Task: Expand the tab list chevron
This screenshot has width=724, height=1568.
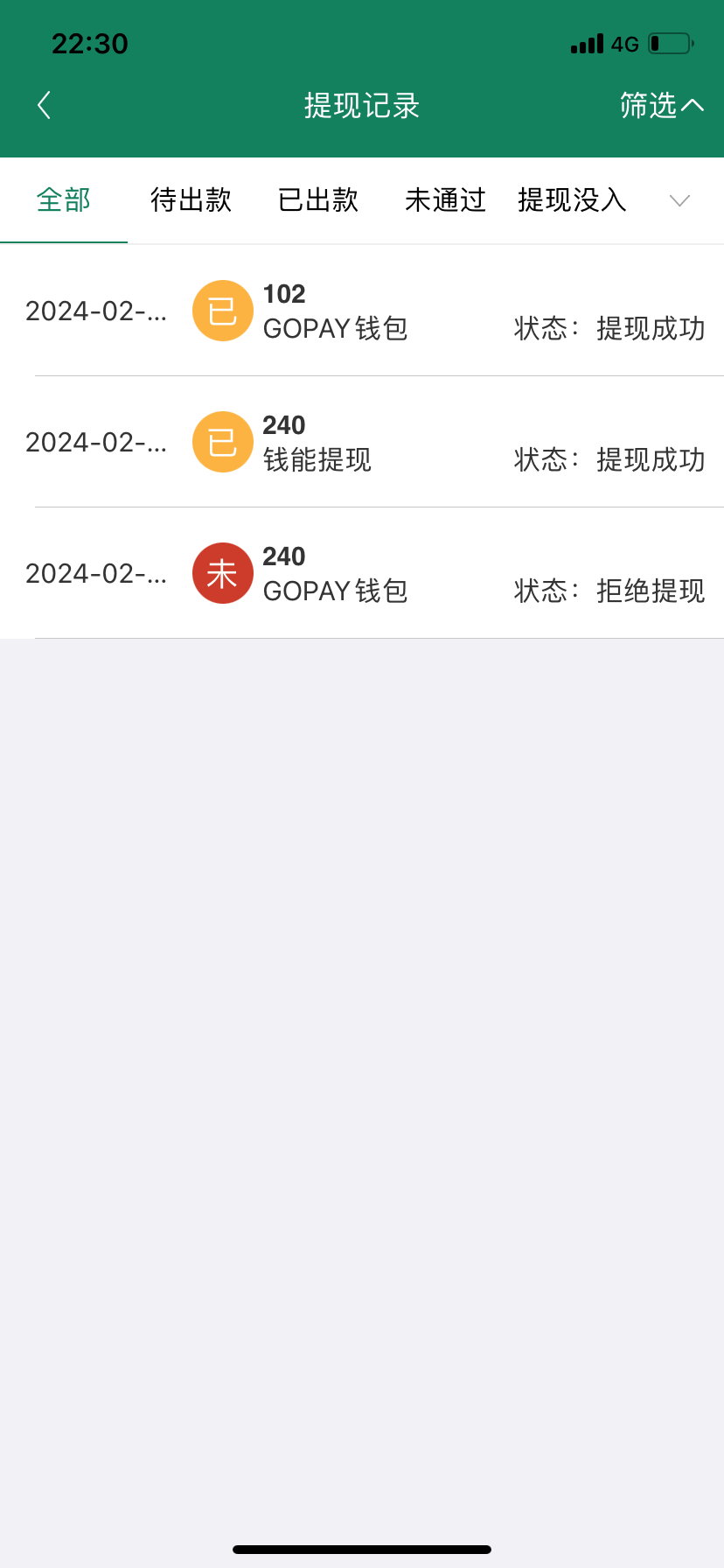Action: tap(679, 200)
